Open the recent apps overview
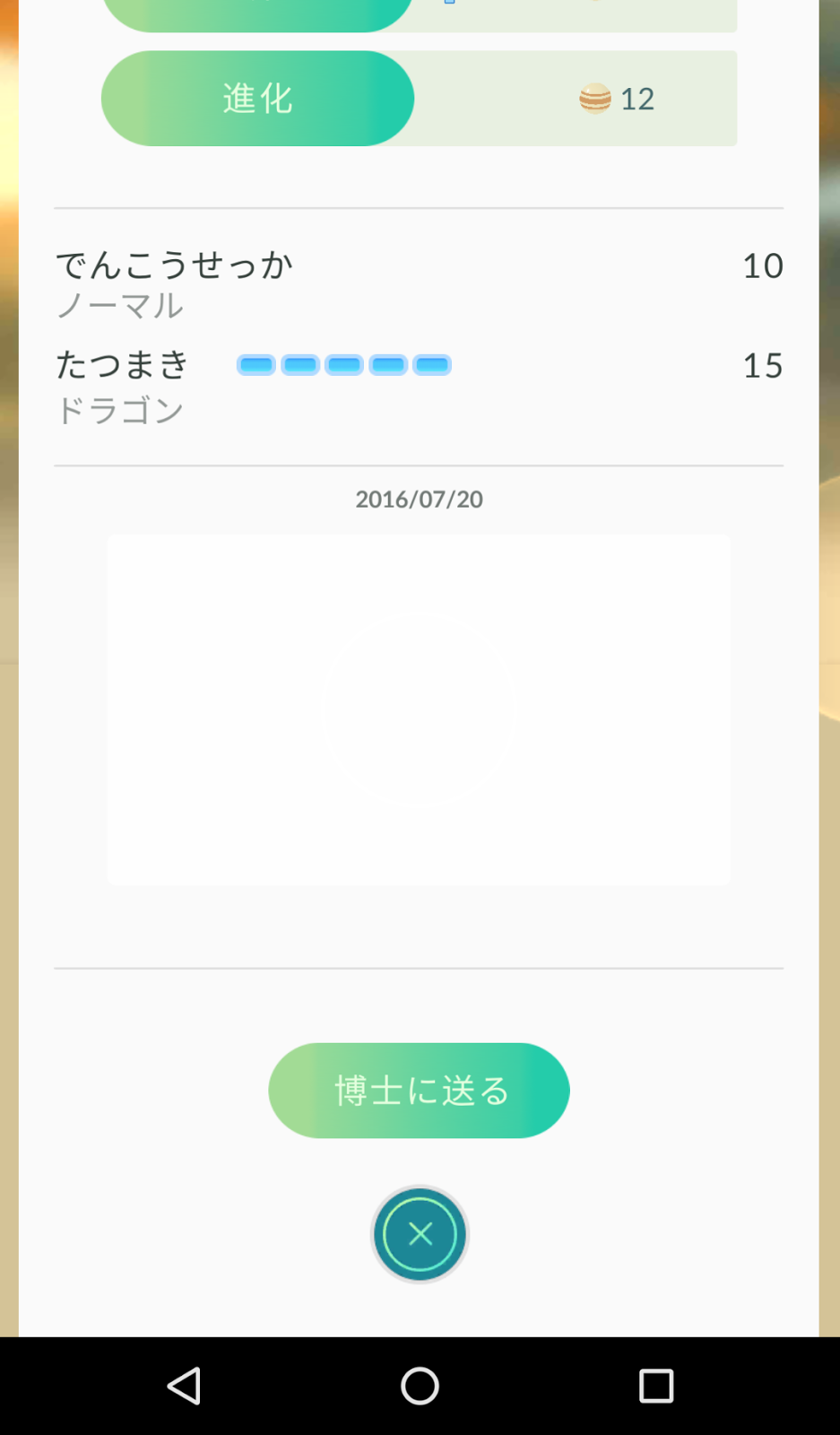Screen dimensions: 840x1435 pyautogui.click(x=655, y=1386)
